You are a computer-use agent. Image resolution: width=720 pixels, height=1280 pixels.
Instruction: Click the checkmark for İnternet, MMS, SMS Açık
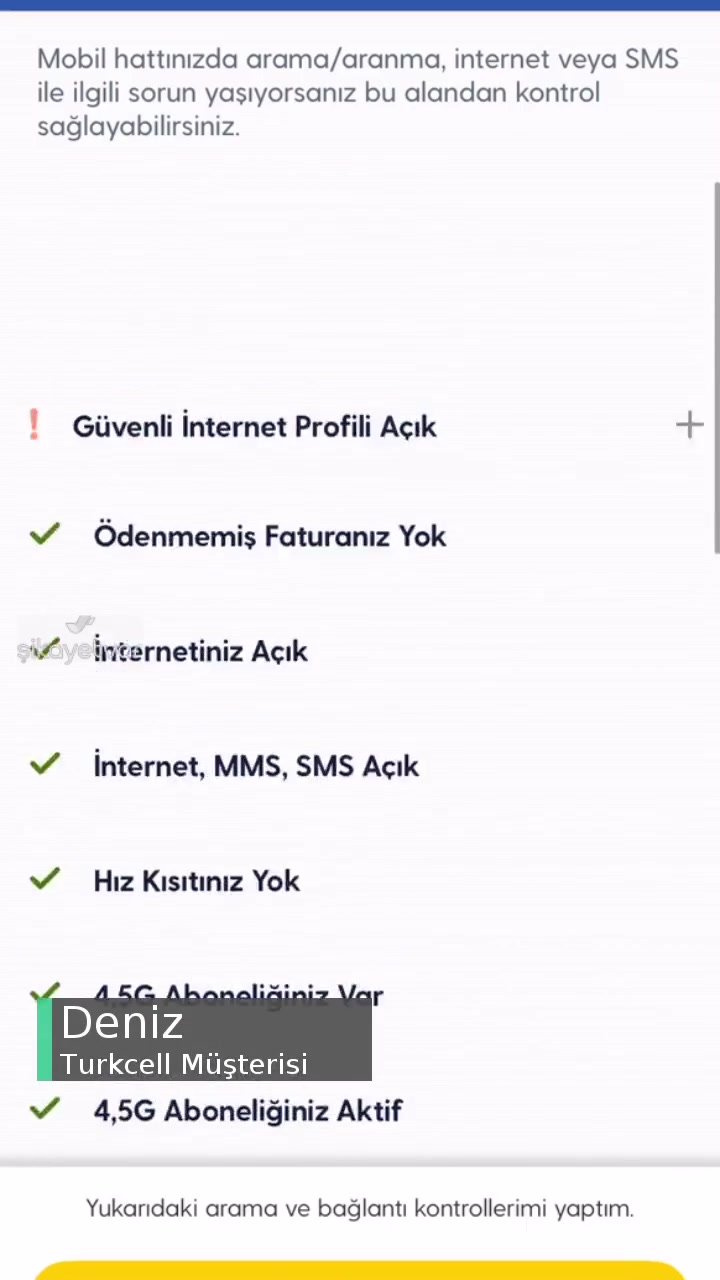coord(44,763)
